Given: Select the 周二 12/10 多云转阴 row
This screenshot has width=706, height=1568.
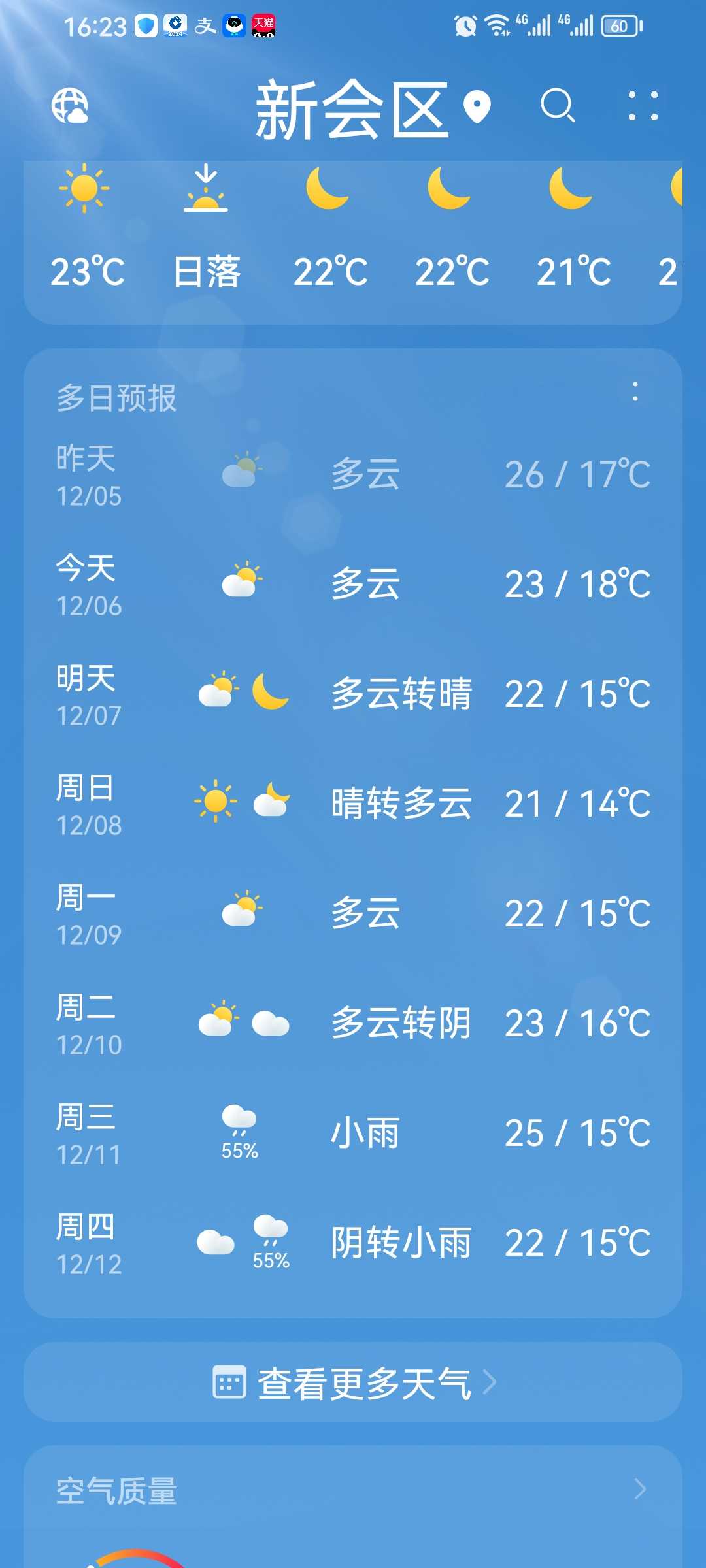Looking at the screenshot, I should click(x=353, y=1023).
